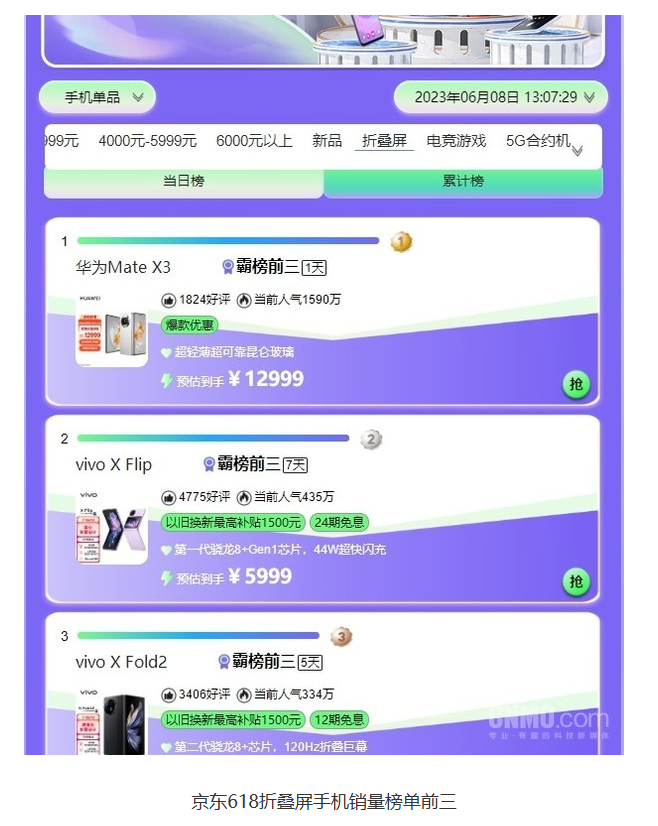Switch to the 电竞游戏 tab

coord(456,141)
